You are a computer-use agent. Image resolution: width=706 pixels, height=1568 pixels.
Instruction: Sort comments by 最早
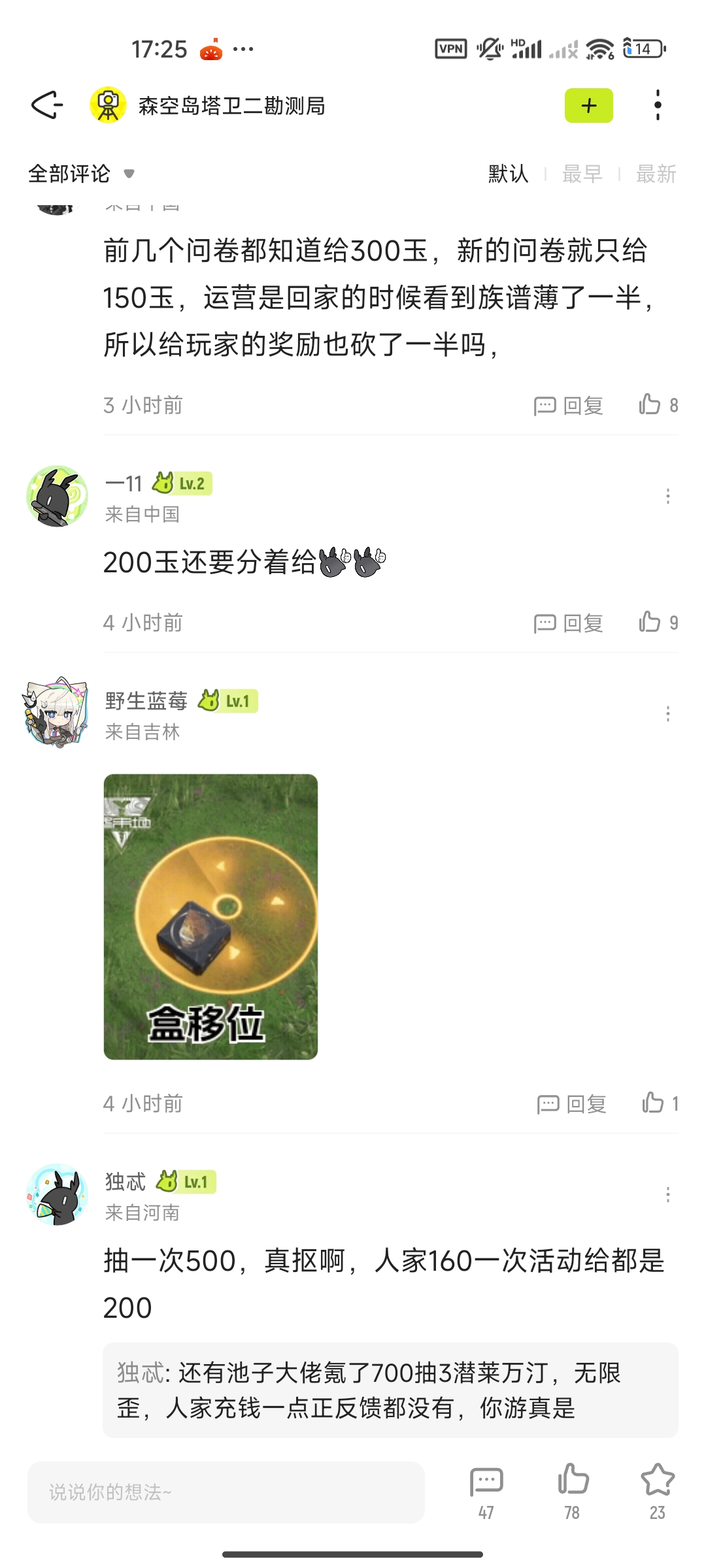tap(582, 174)
